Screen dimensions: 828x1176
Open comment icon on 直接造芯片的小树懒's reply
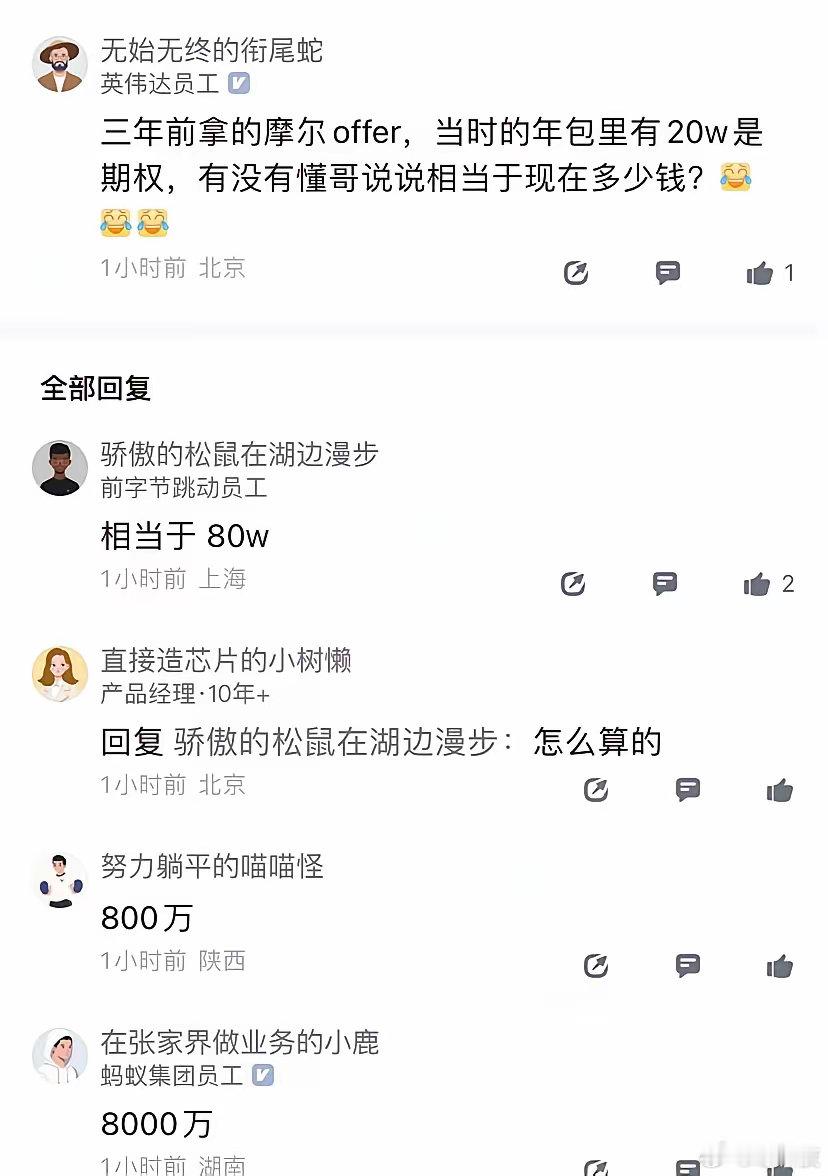686,790
